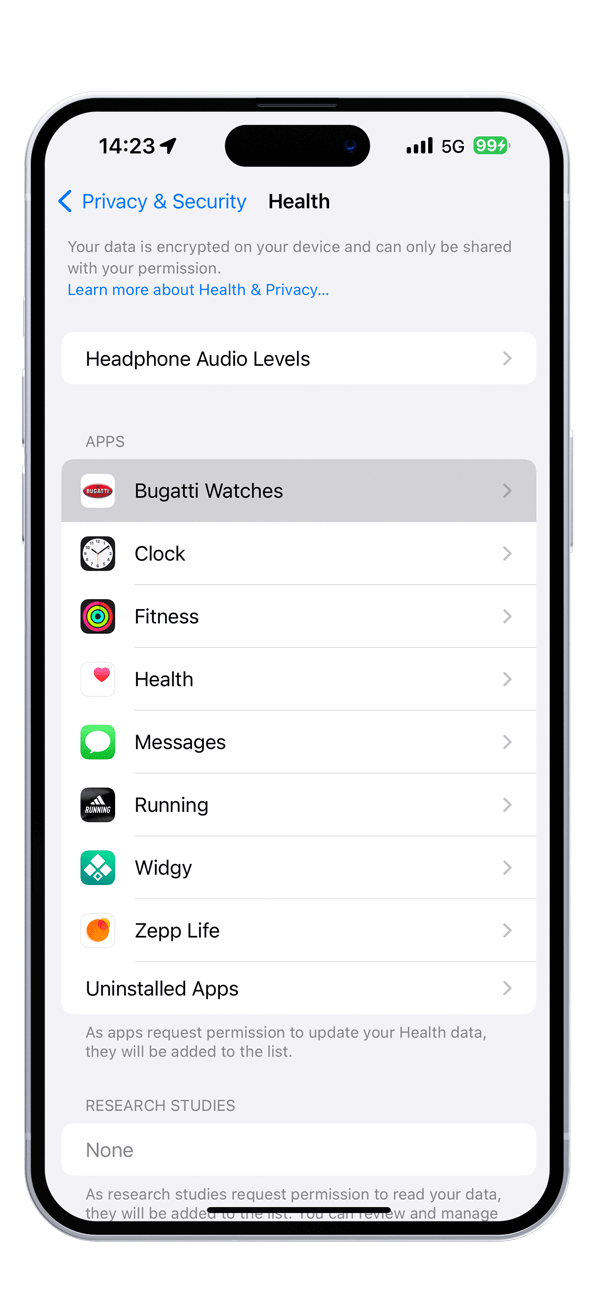Open the Running app row
600x1300 pixels.
pos(298,806)
